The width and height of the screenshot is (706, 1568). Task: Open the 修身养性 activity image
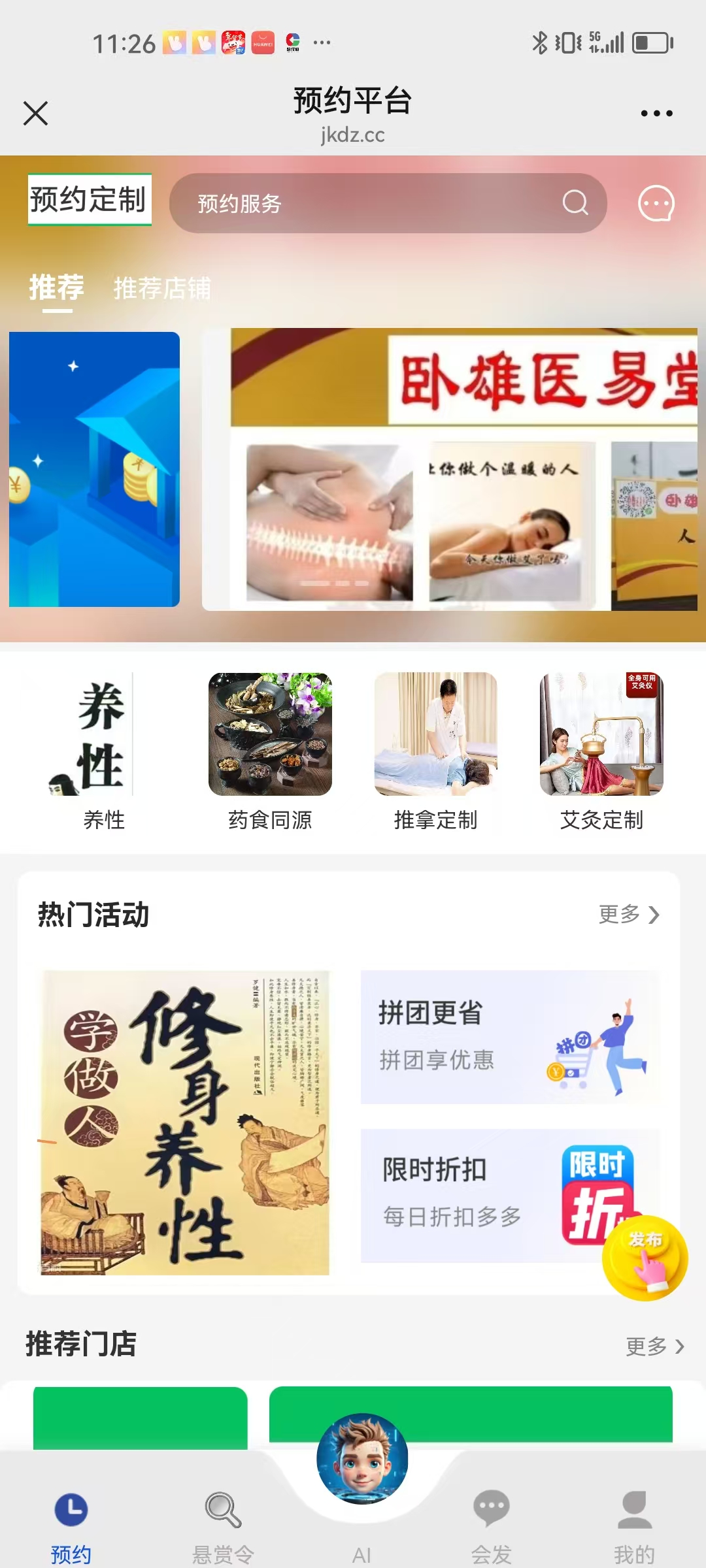click(x=185, y=1122)
